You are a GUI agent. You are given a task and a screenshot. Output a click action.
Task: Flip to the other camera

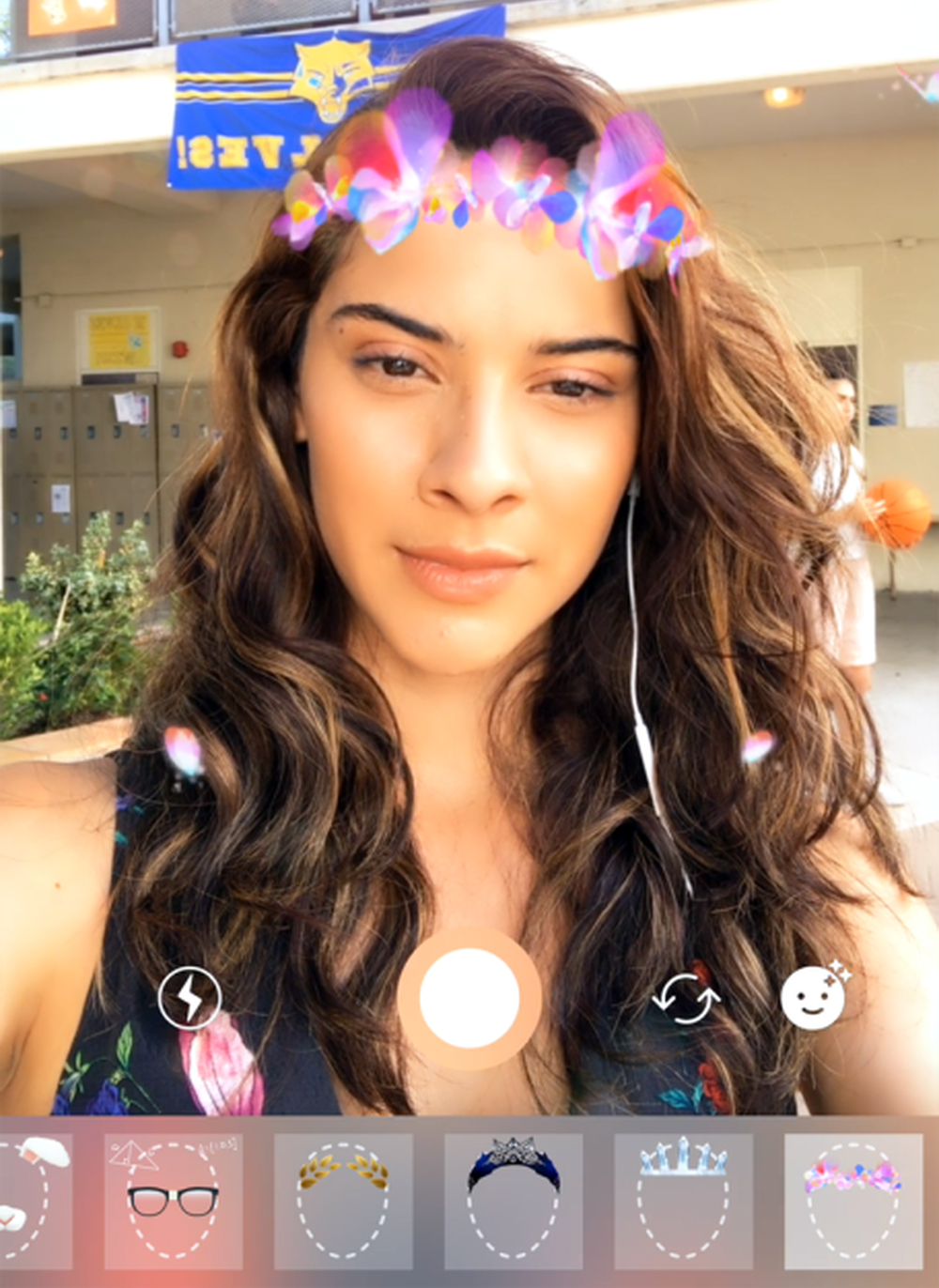pyautogui.click(x=685, y=999)
